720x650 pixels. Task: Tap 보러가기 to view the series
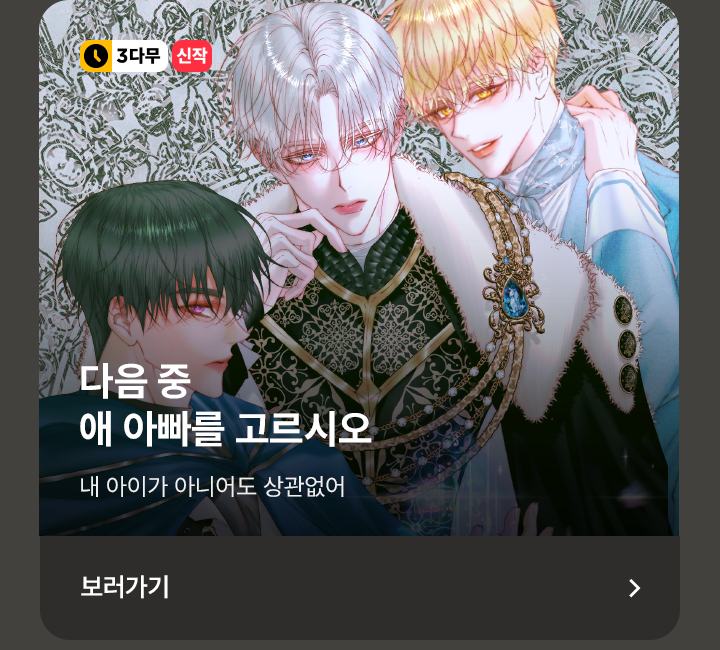pyautogui.click(x=359, y=587)
